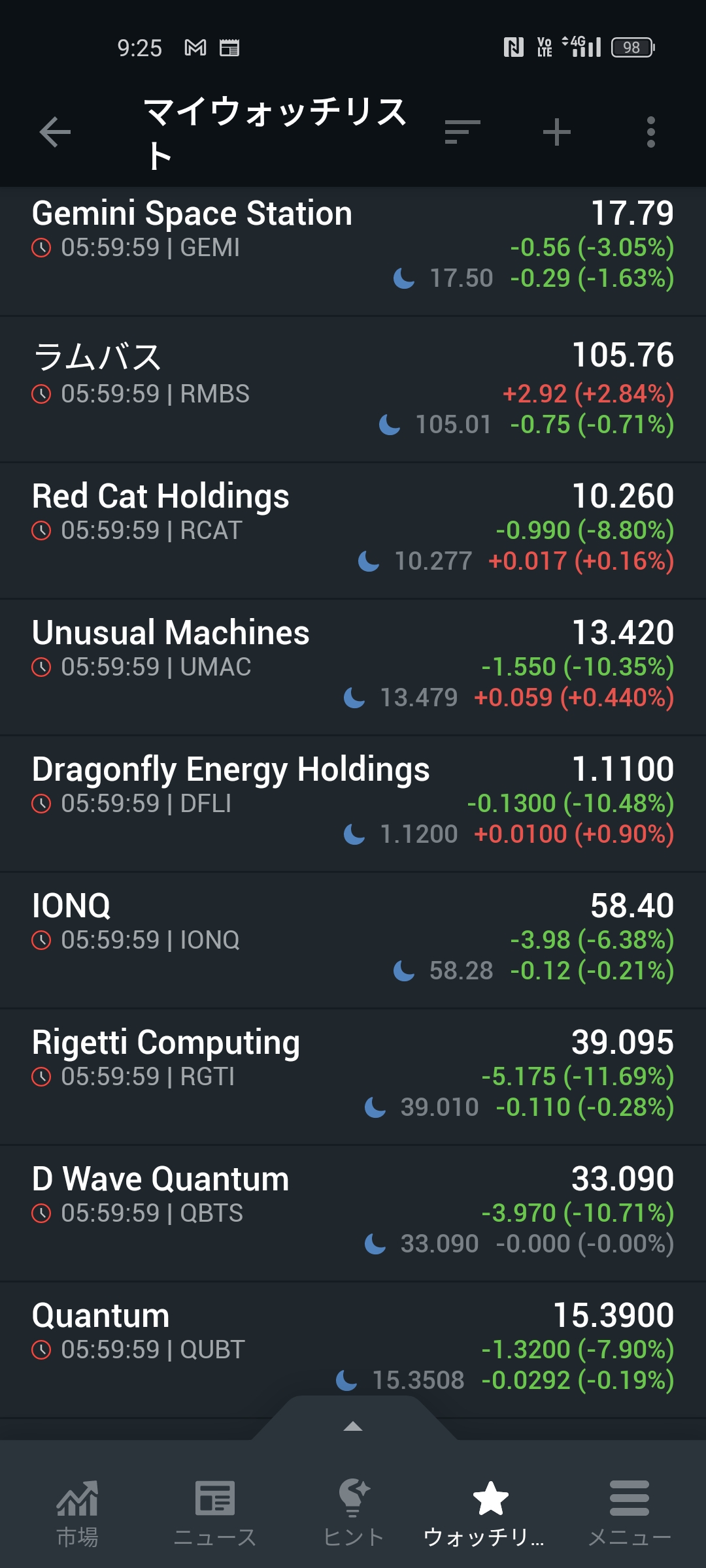Open Unusual Machines UMAC details

[x=353, y=666]
